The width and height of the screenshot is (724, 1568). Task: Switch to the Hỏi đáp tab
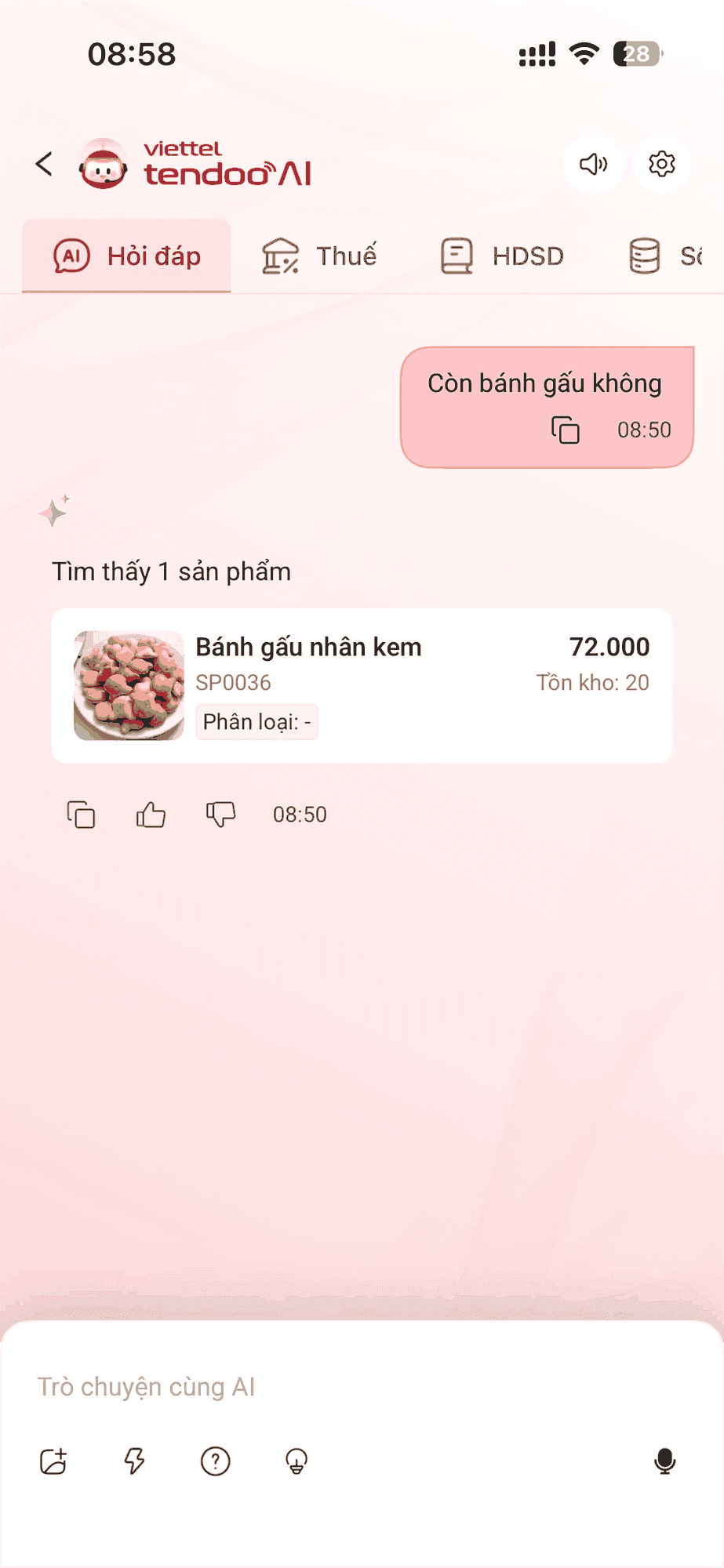tap(126, 256)
